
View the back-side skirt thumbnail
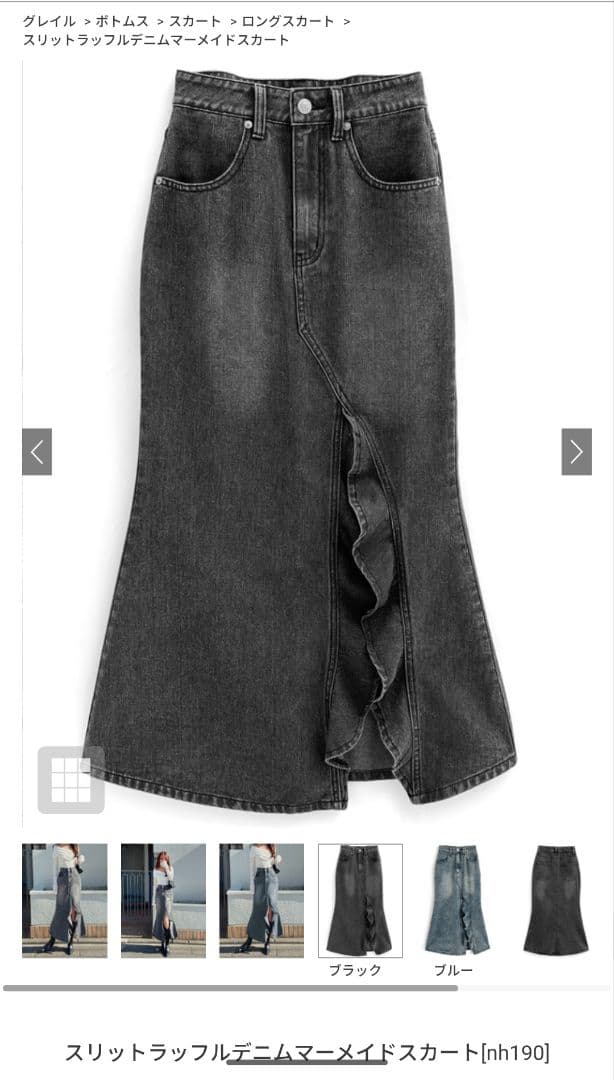click(556, 900)
